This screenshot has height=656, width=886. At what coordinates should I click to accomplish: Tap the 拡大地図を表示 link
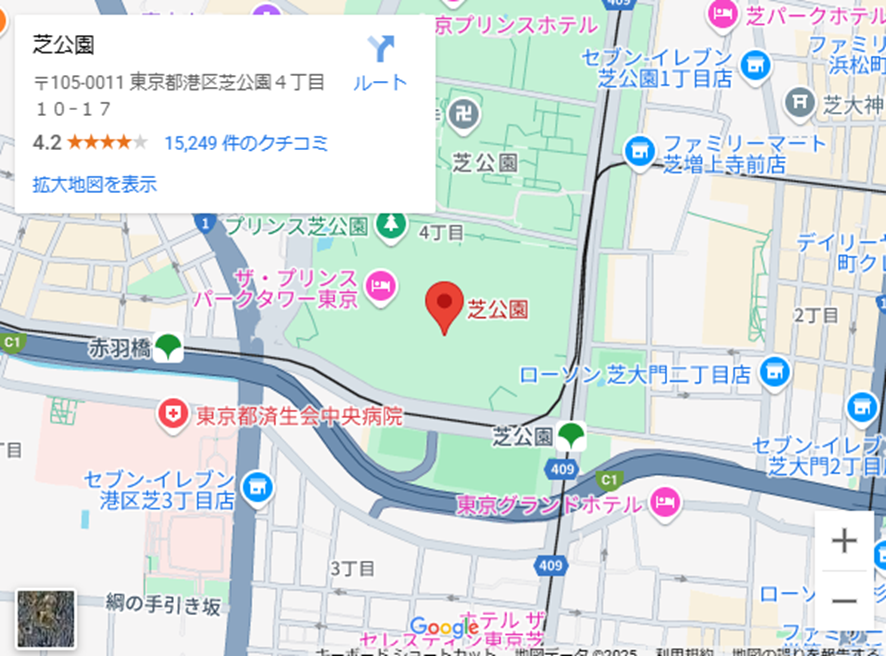tap(95, 184)
